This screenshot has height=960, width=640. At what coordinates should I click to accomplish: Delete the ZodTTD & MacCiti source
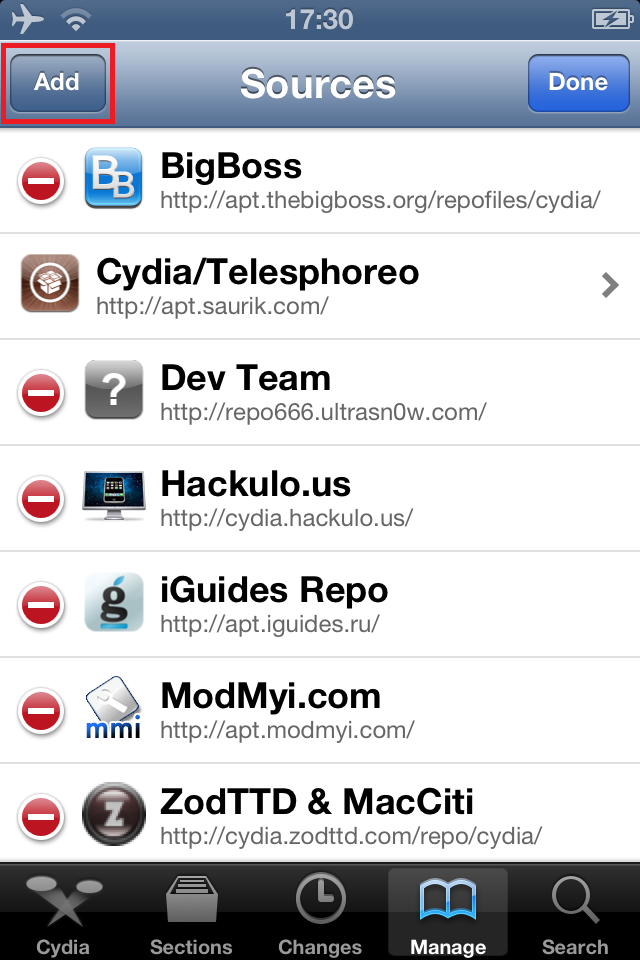pos(41,815)
